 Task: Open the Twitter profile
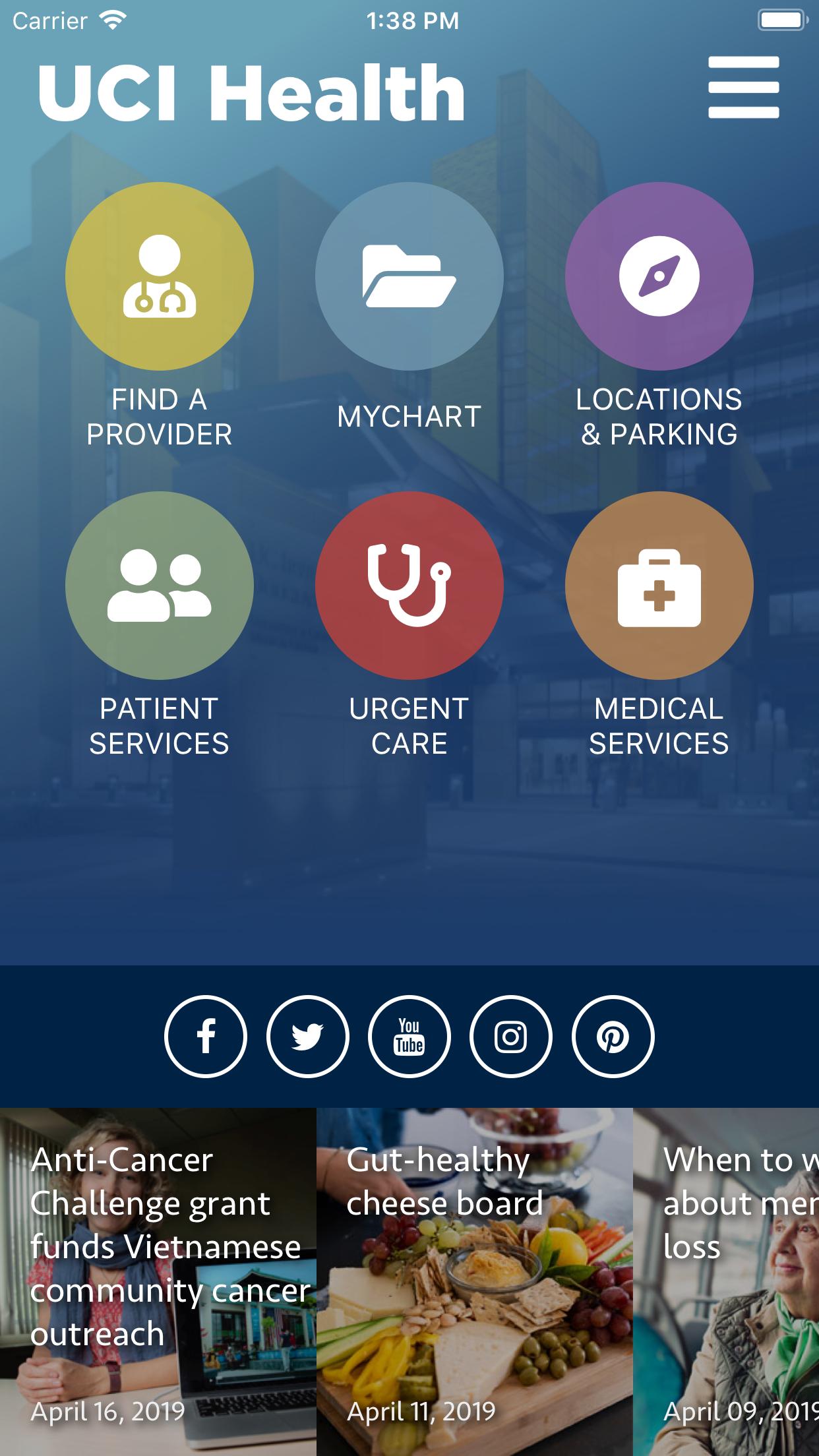(x=307, y=1037)
